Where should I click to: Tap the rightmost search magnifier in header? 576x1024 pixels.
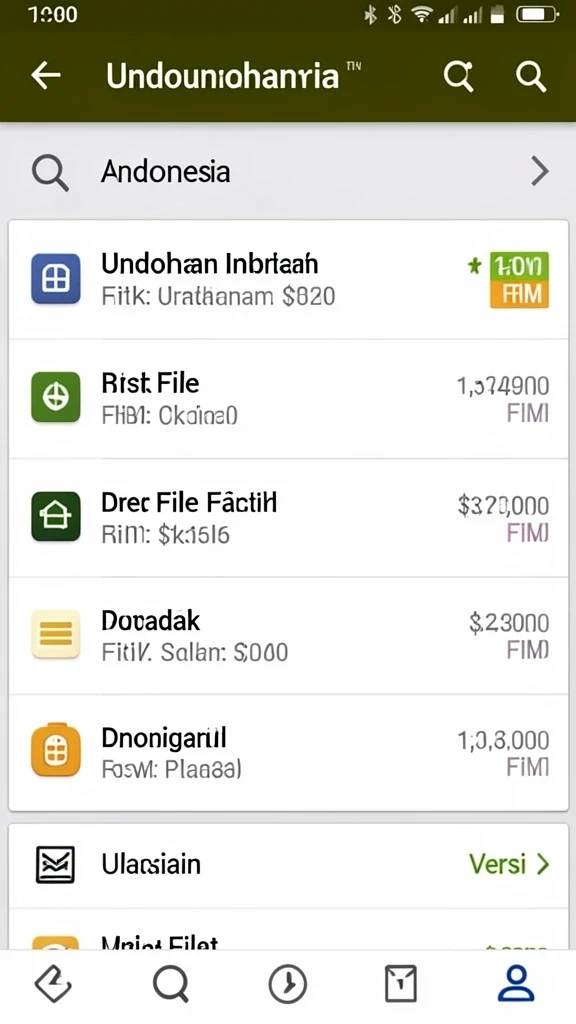click(530, 77)
